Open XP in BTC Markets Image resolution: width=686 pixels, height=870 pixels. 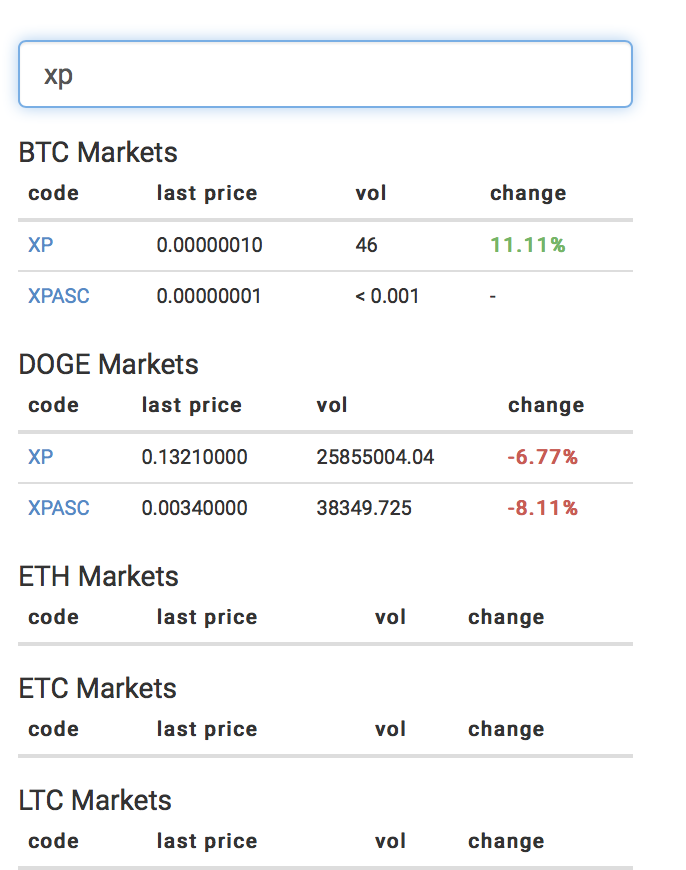point(41,245)
